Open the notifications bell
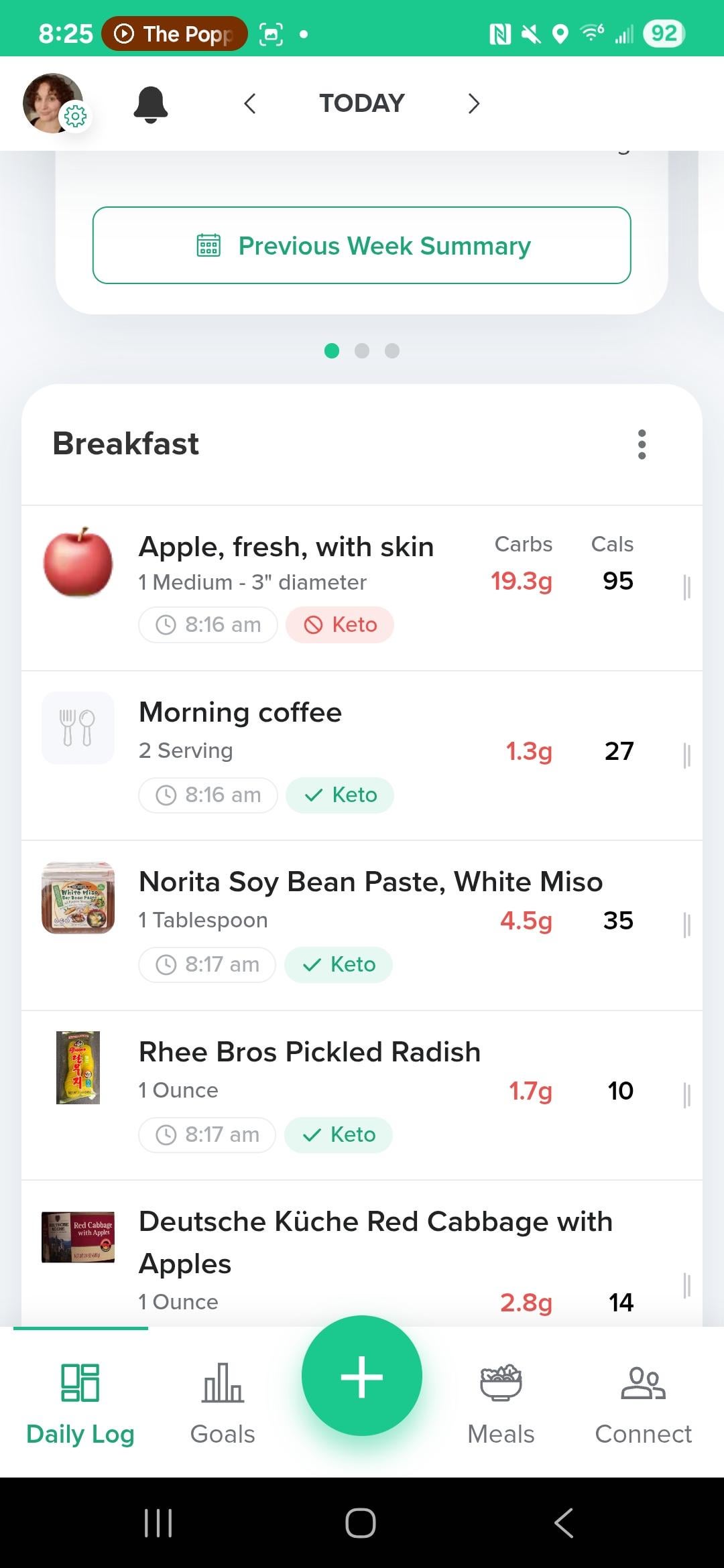This screenshot has width=724, height=1568. pos(151,105)
